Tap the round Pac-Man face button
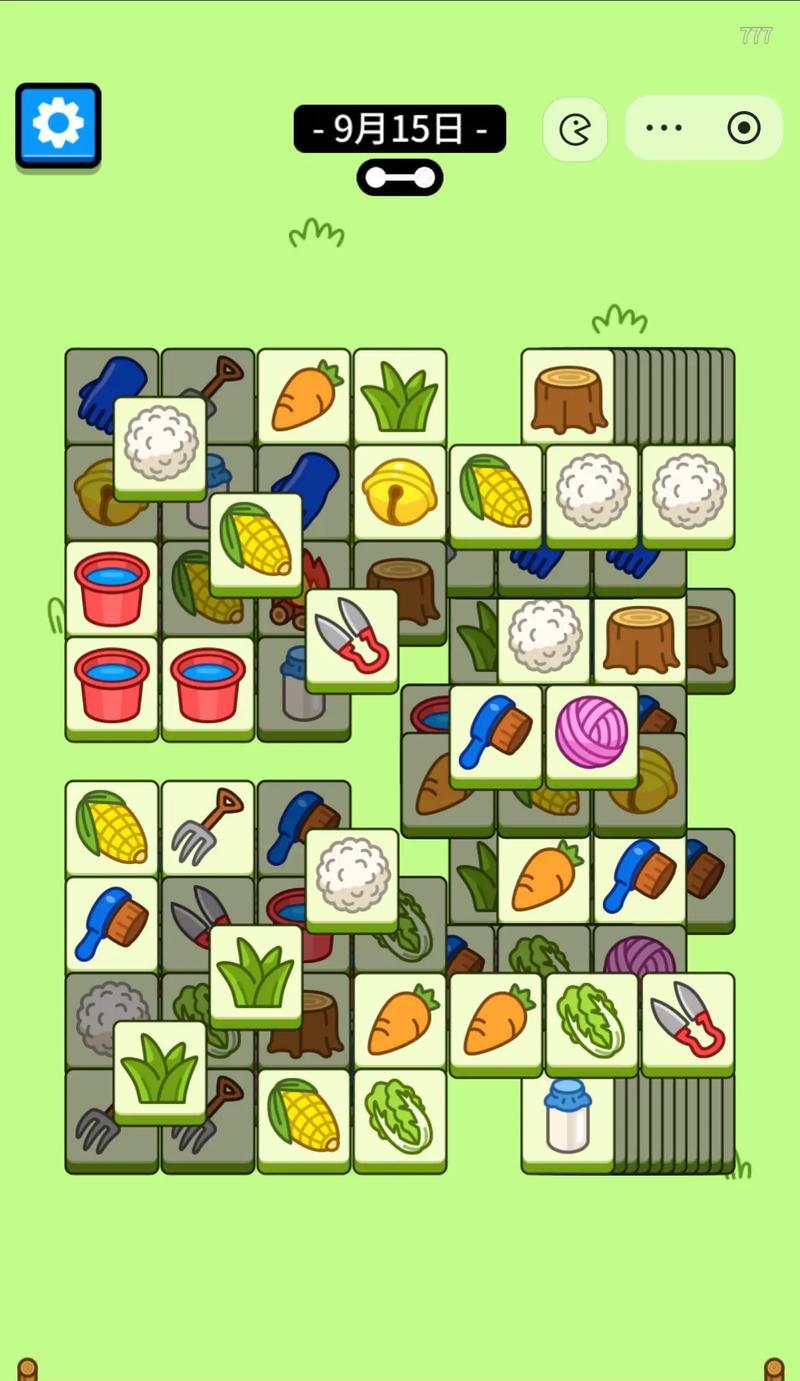This screenshot has width=800, height=1381. pos(575,129)
